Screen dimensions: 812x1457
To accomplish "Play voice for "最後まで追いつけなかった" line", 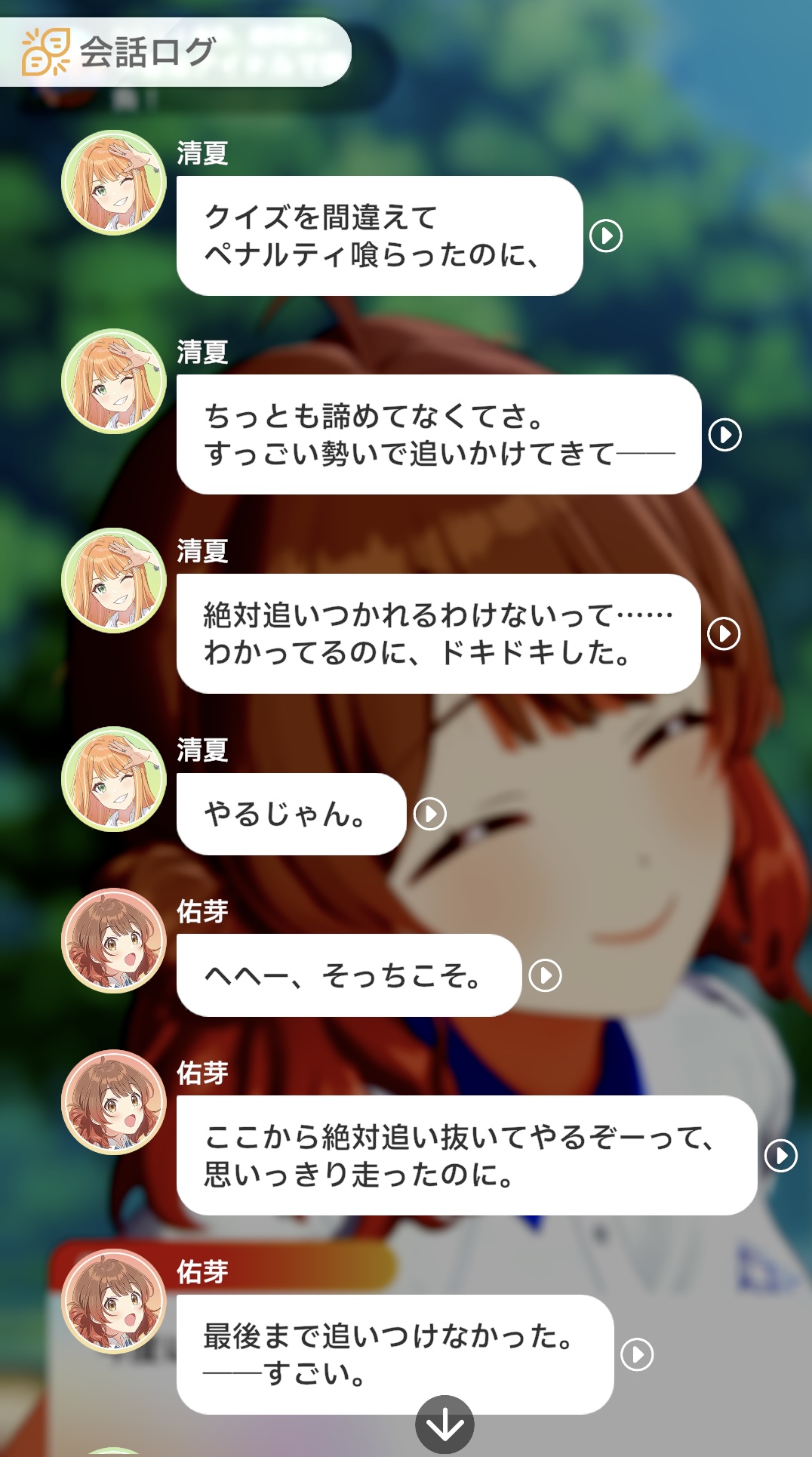I will tap(637, 1354).
